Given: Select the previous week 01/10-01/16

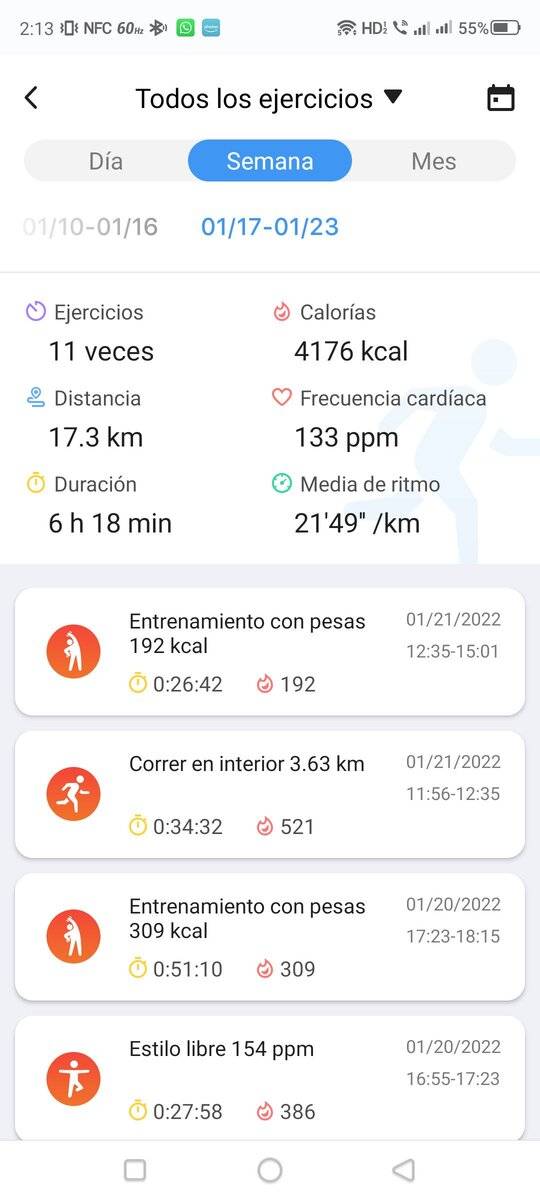Looking at the screenshot, I should click(x=90, y=227).
